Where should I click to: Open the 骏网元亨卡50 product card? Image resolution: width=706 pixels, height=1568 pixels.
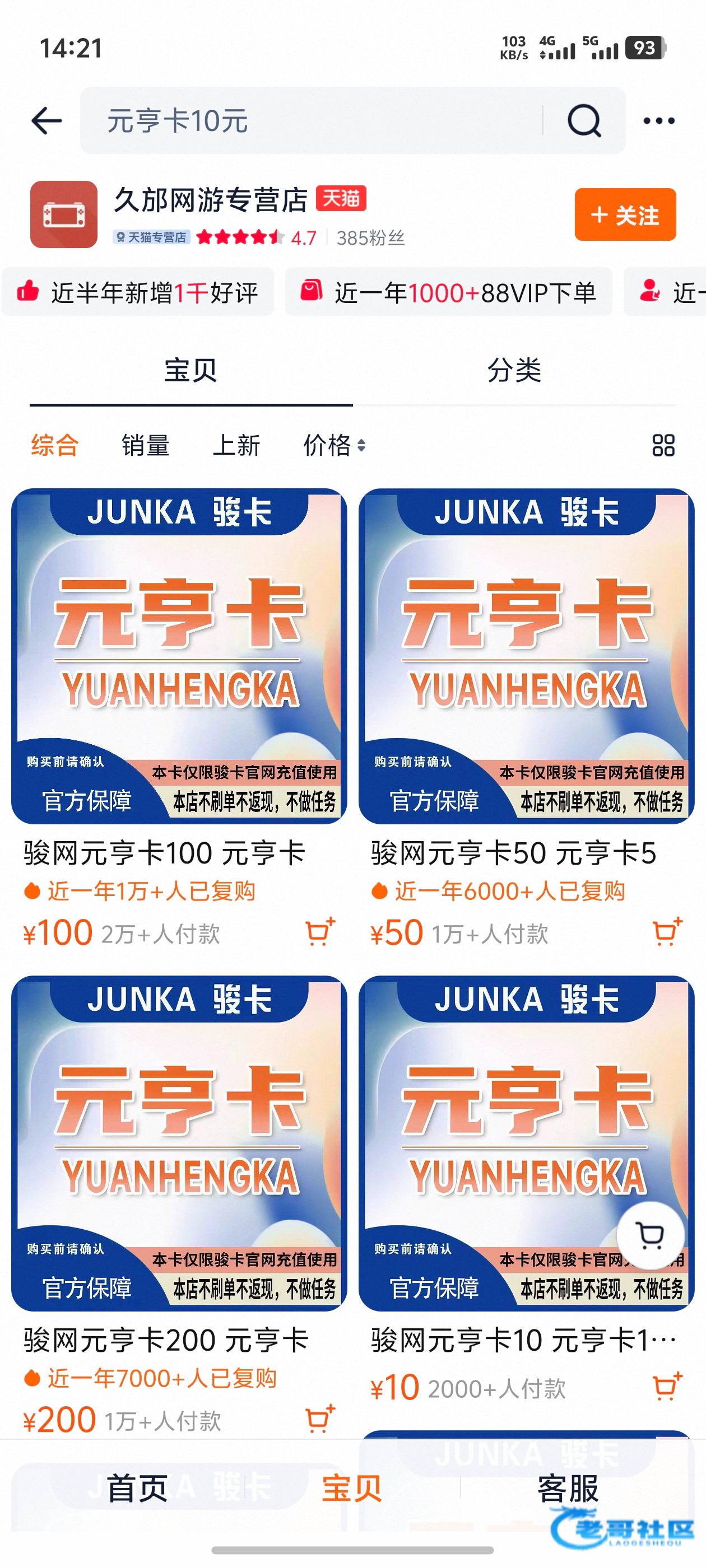pyautogui.click(x=526, y=720)
